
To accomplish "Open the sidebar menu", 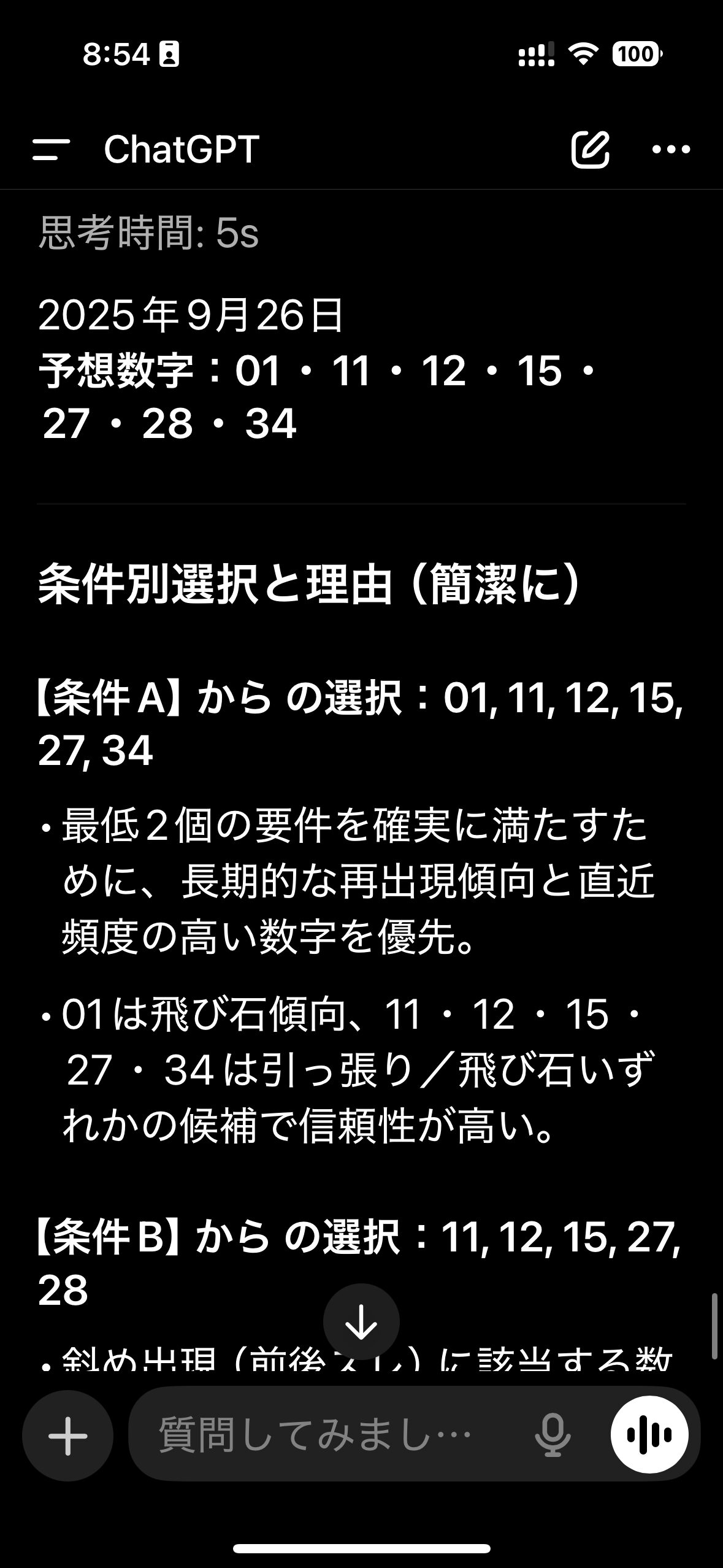I will click(x=52, y=149).
